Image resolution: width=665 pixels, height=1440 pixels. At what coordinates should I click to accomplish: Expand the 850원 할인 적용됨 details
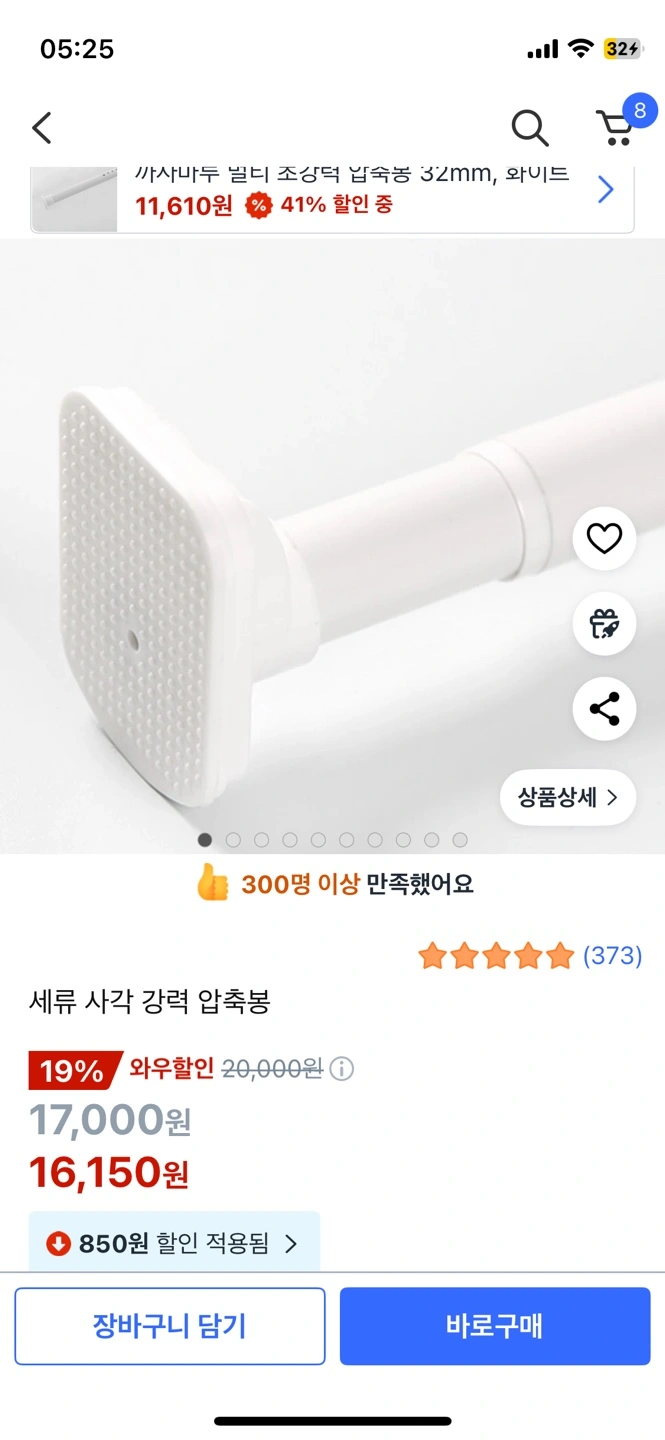(174, 1243)
